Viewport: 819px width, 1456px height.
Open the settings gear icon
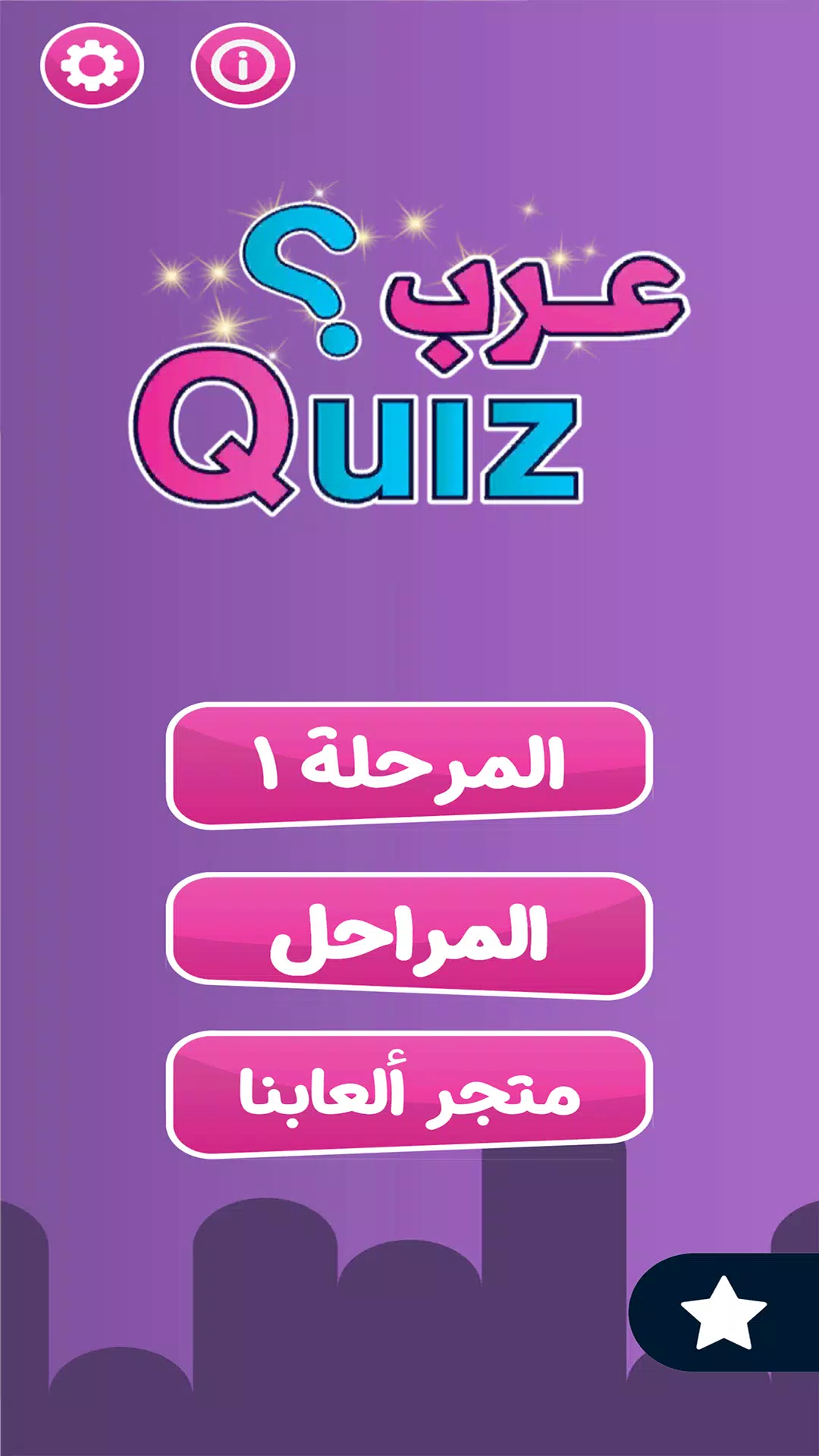(92, 66)
